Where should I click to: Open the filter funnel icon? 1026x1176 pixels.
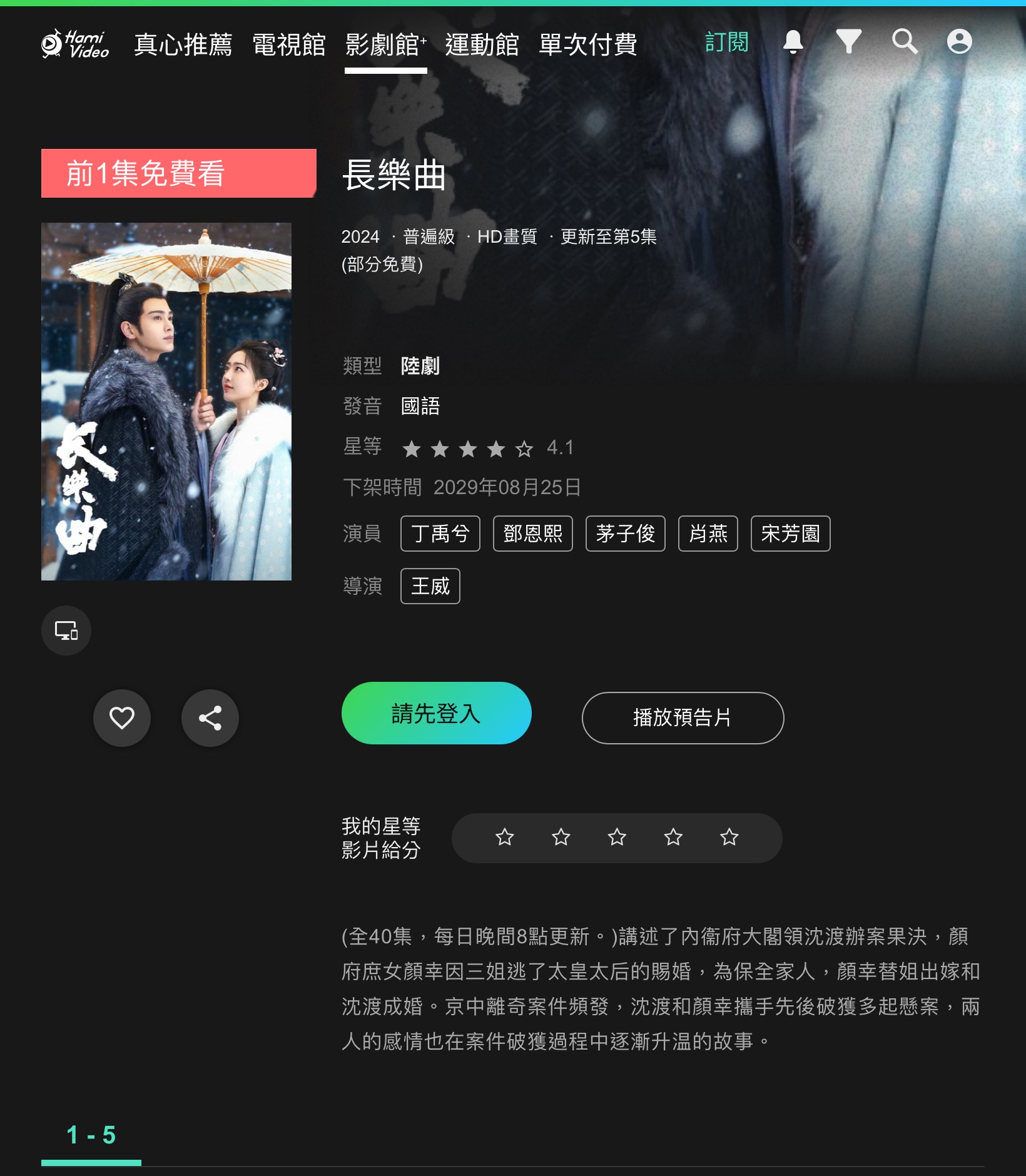click(x=848, y=42)
